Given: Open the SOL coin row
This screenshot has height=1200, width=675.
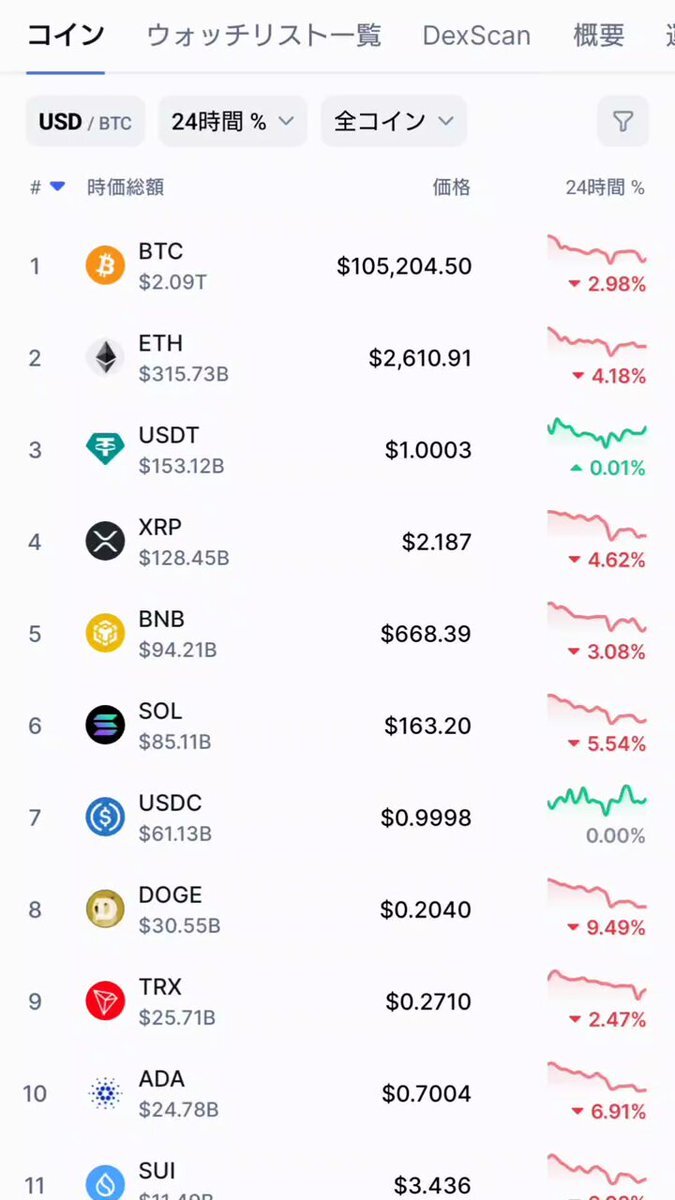Looking at the screenshot, I should tap(337, 726).
